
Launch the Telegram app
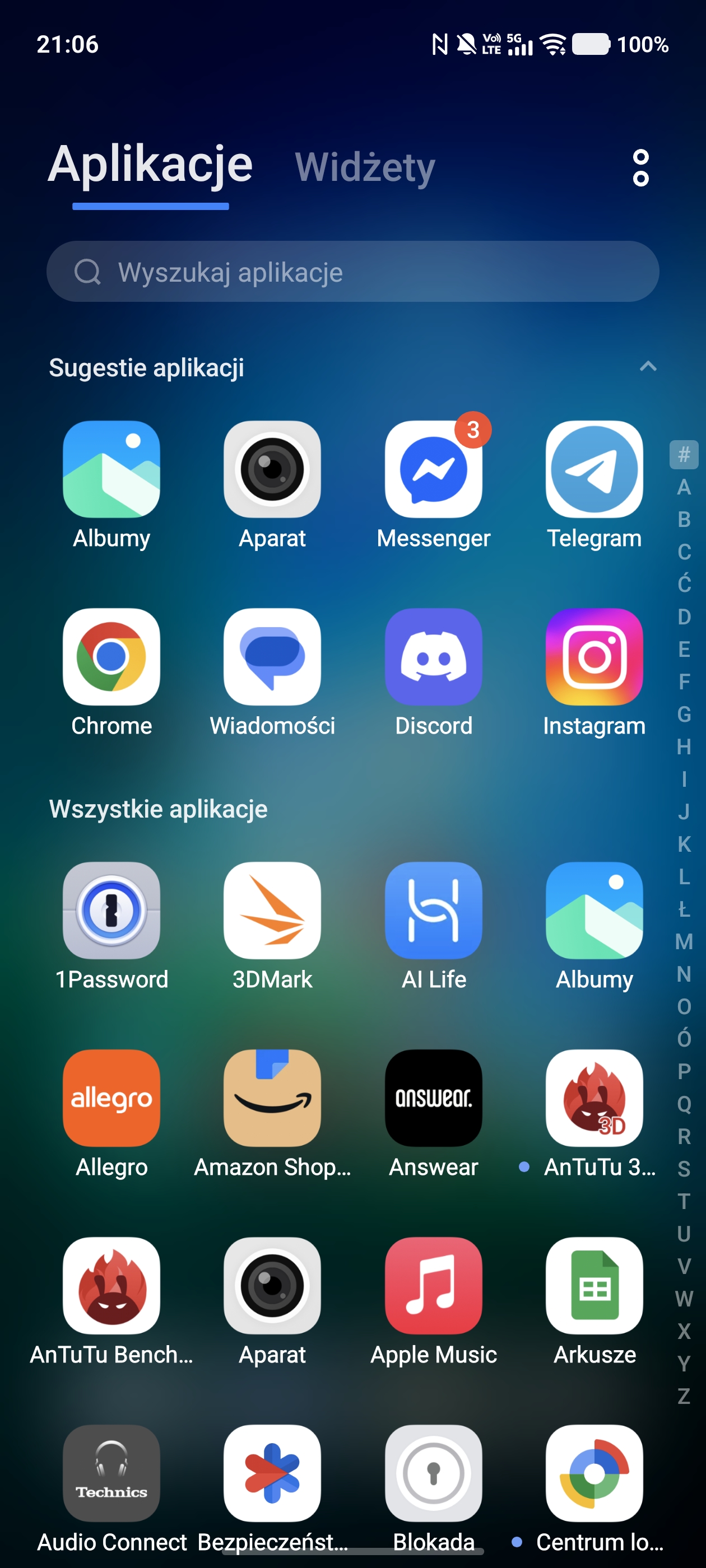click(594, 470)
